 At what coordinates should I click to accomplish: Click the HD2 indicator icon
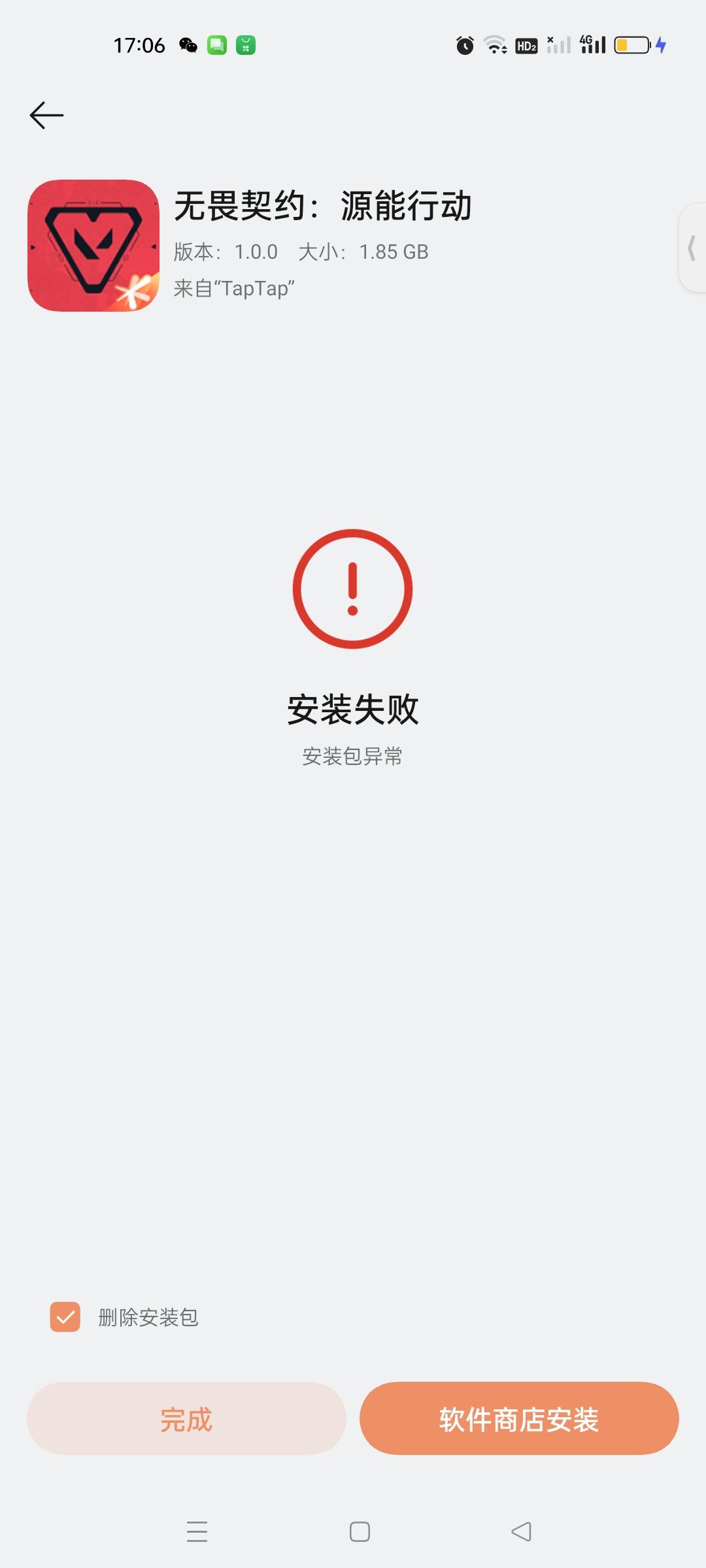(526, 46)
